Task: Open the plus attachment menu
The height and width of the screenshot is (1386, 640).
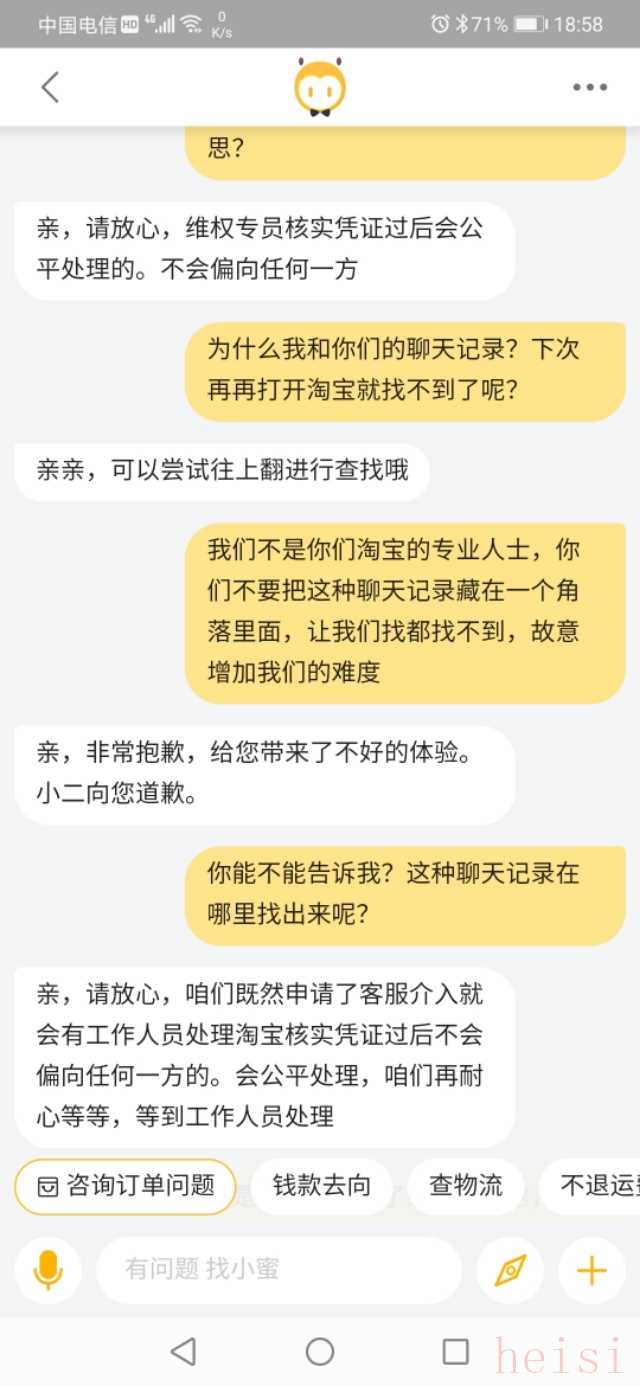Action: [591, 1270]
